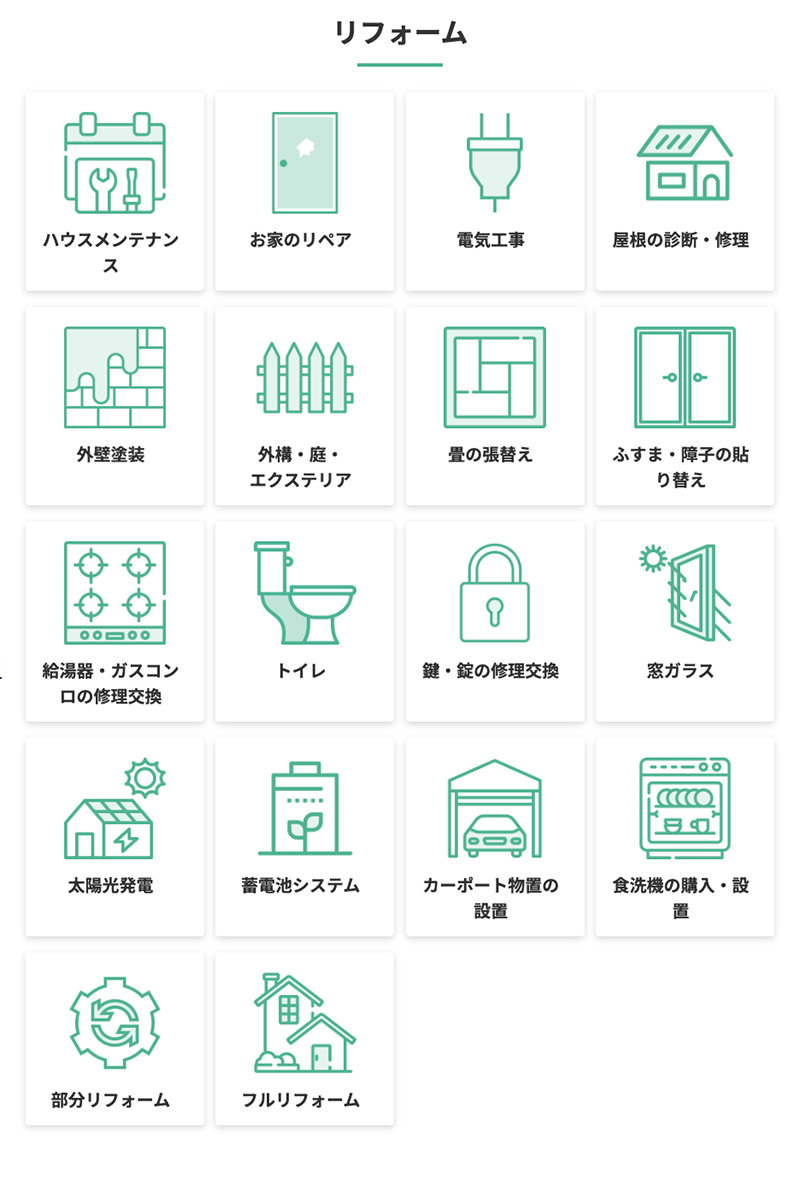Tap the 外構・庭・エクステリア card

305,406
